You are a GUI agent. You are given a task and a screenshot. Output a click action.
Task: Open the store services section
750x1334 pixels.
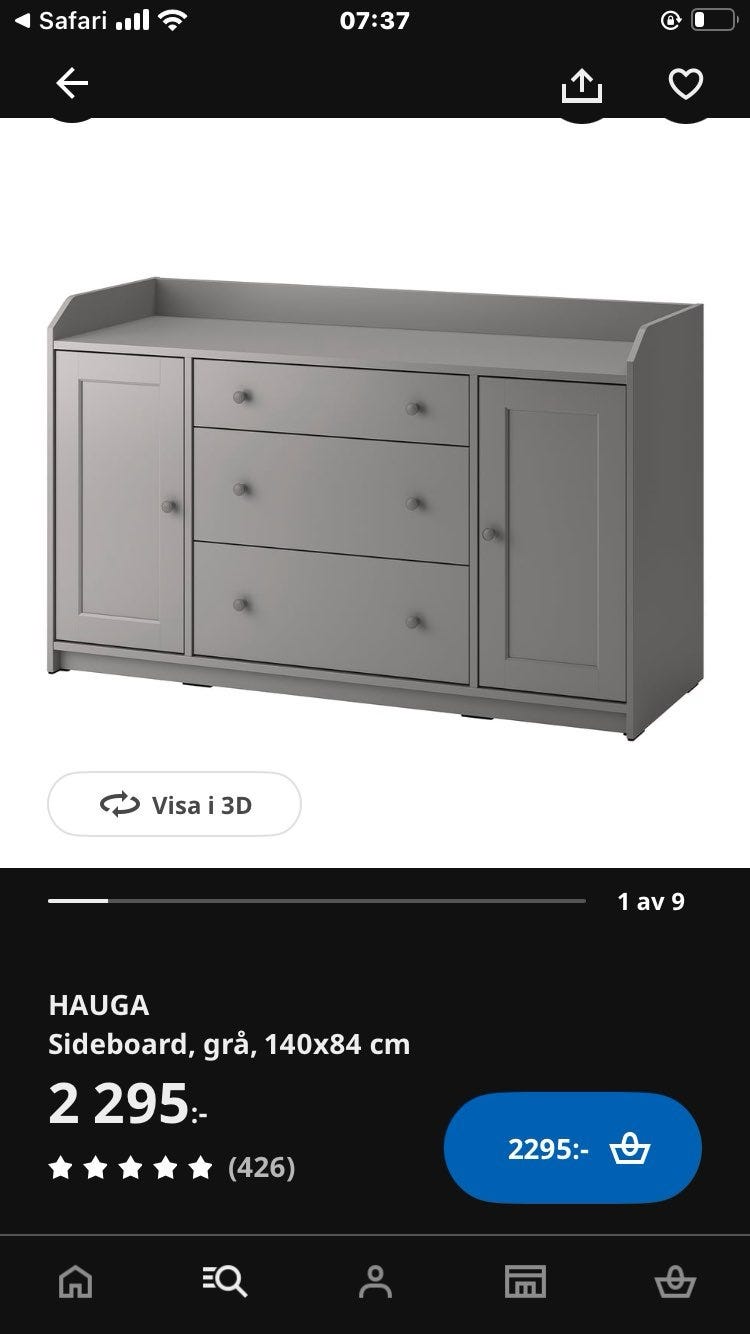524,1281
